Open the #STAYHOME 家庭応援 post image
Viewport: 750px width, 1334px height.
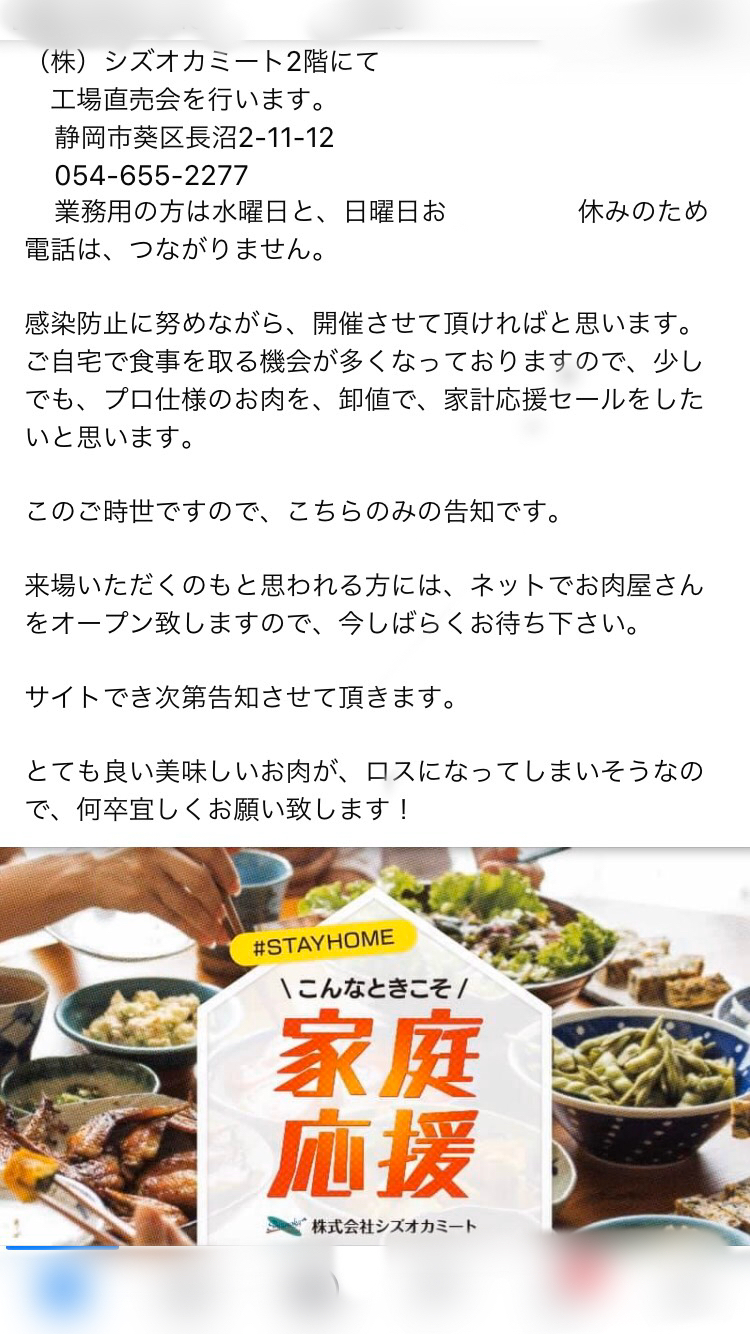375,1045
